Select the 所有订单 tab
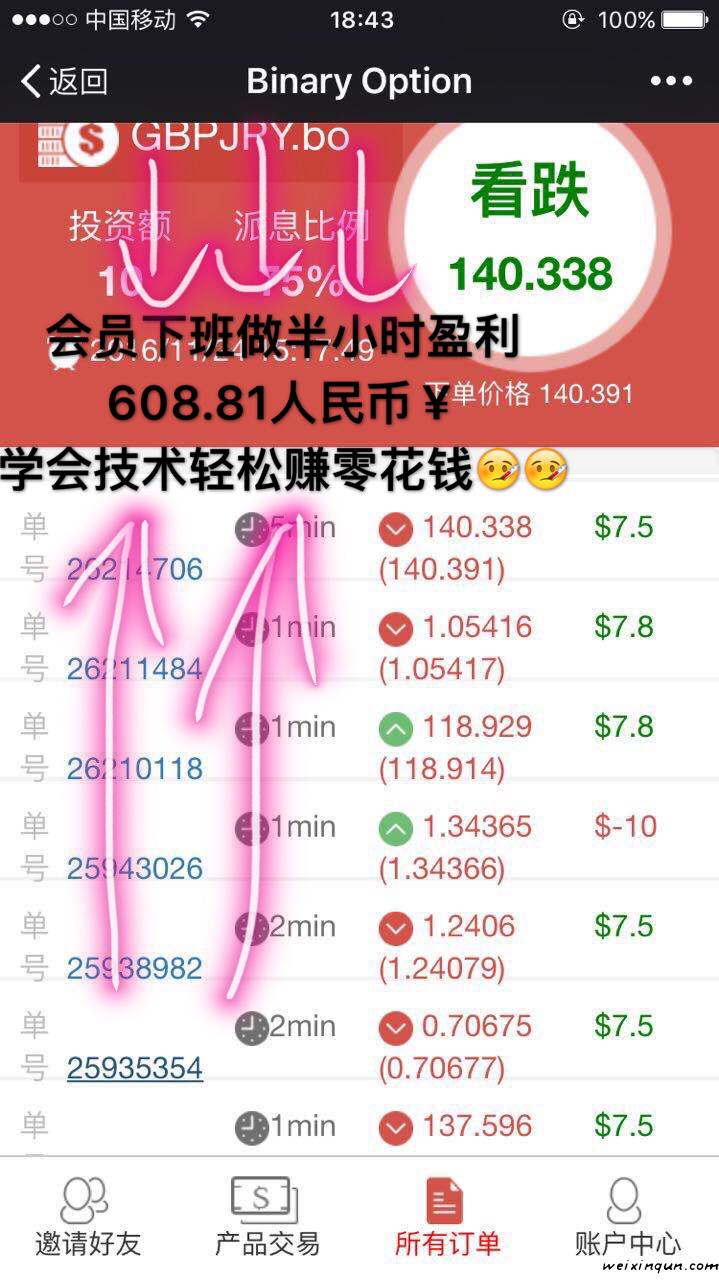The height and width of the screenshot is (1280, 719). tap(446, 1217)
